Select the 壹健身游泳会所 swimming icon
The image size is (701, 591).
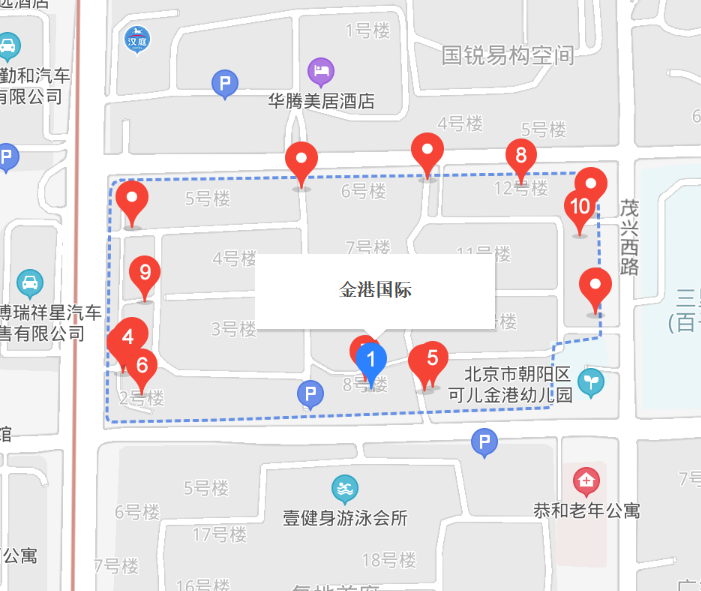pos(346,489)
